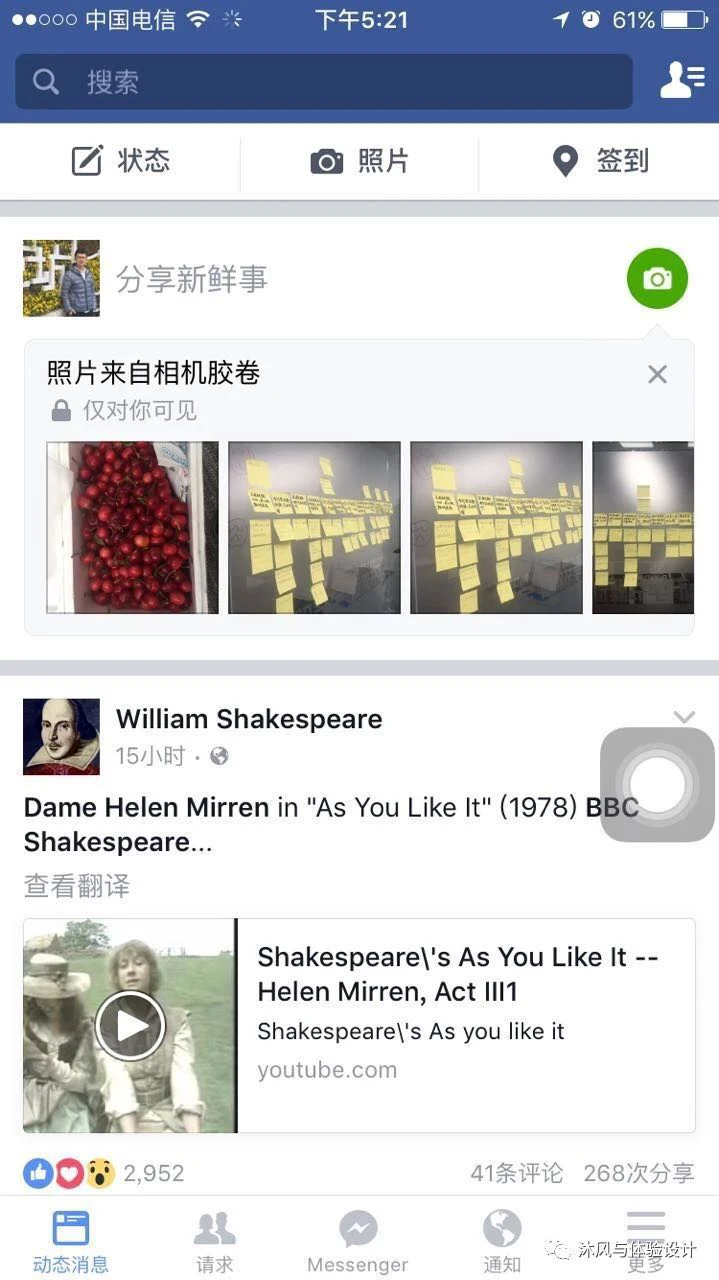The width and height of the screenshot is (719, 1280).
Task: Dismiss the 照片来自相机胶卷 suggestion card
Action: (657, 374)
